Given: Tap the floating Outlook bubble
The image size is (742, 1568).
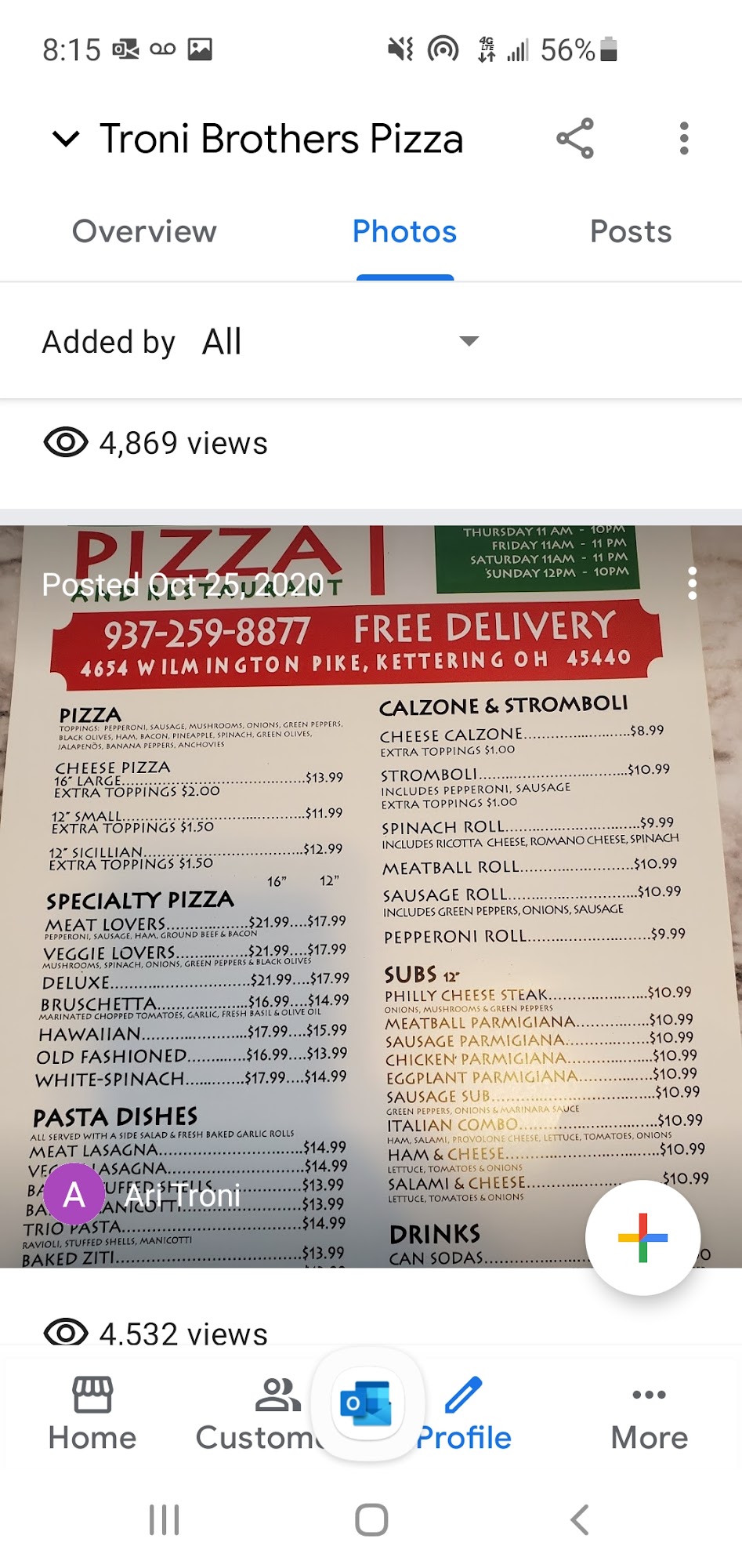Looking at the screenshot, I should 367,1403.
